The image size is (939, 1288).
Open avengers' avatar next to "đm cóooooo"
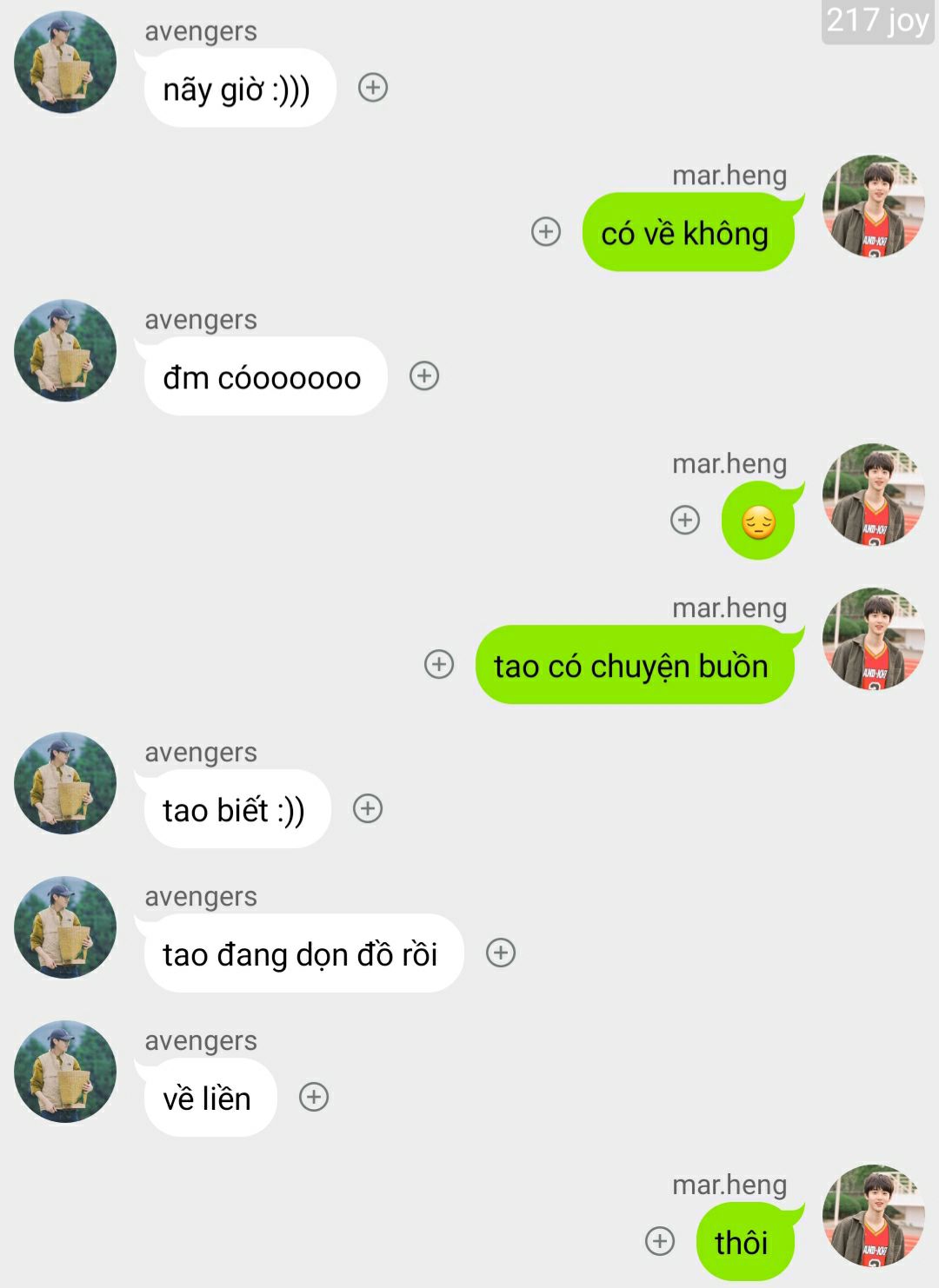click(x=65, y=351)
